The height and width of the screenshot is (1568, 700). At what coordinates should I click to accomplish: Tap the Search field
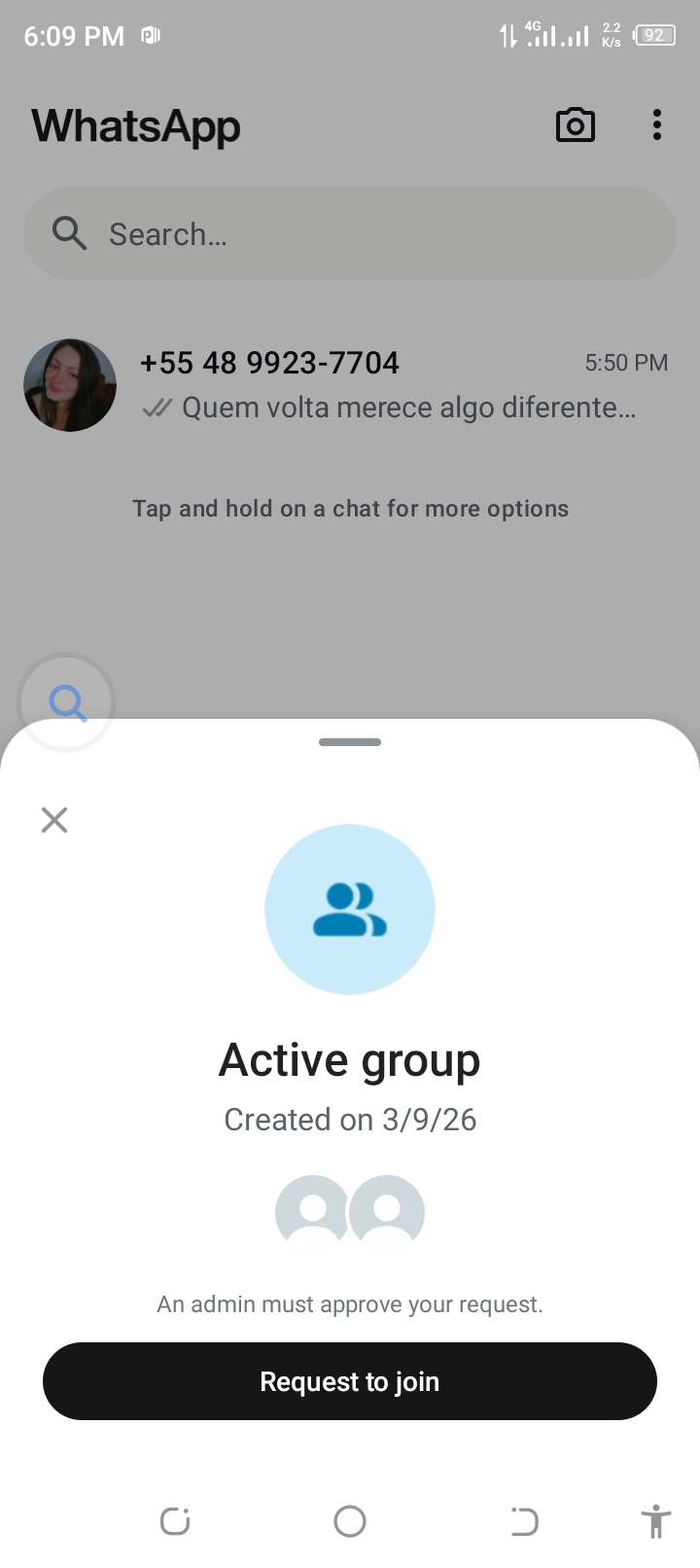click(350, 234)
